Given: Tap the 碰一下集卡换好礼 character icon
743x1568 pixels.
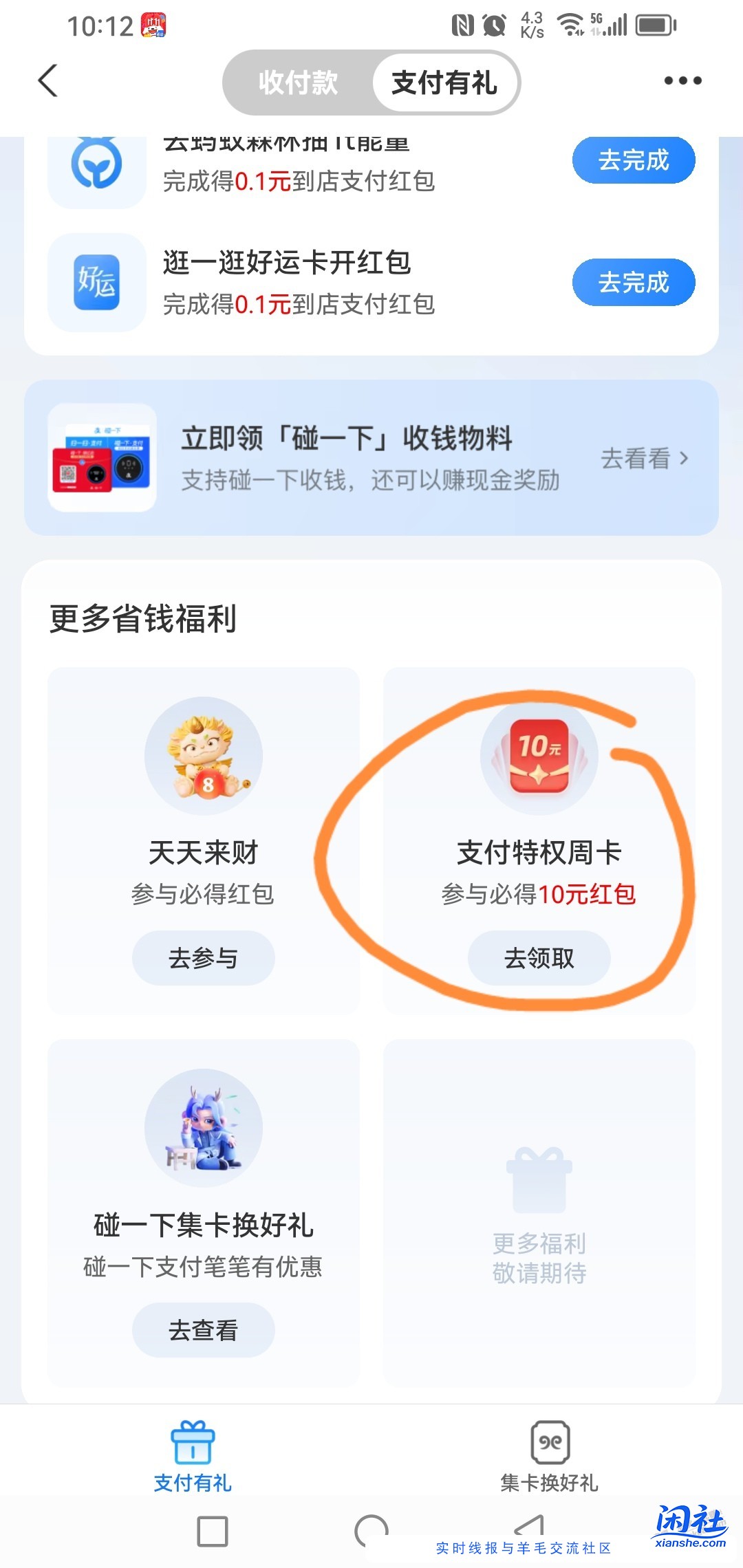Looking at the screenshot, I should [203, 1128].
